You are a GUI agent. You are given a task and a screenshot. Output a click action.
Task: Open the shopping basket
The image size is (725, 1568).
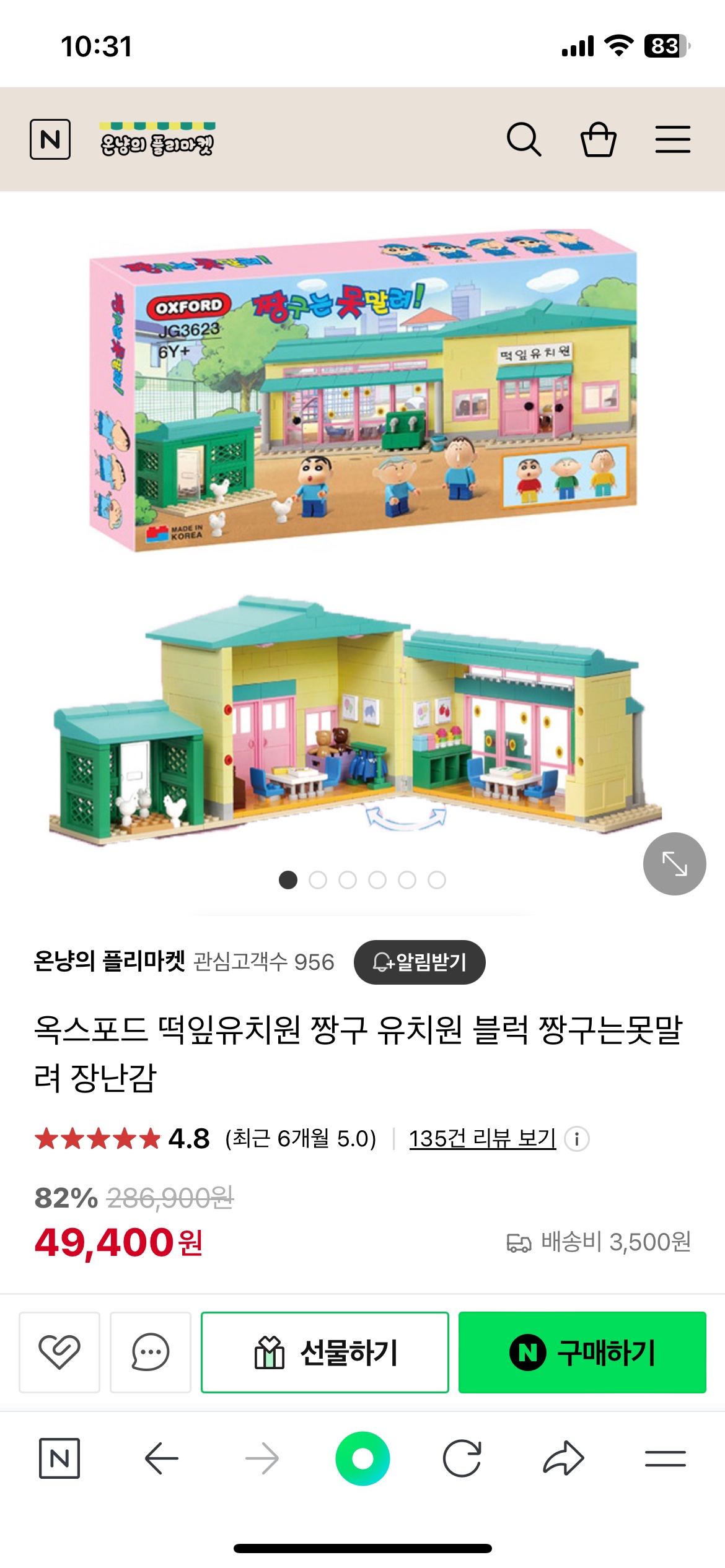point(598,139)
